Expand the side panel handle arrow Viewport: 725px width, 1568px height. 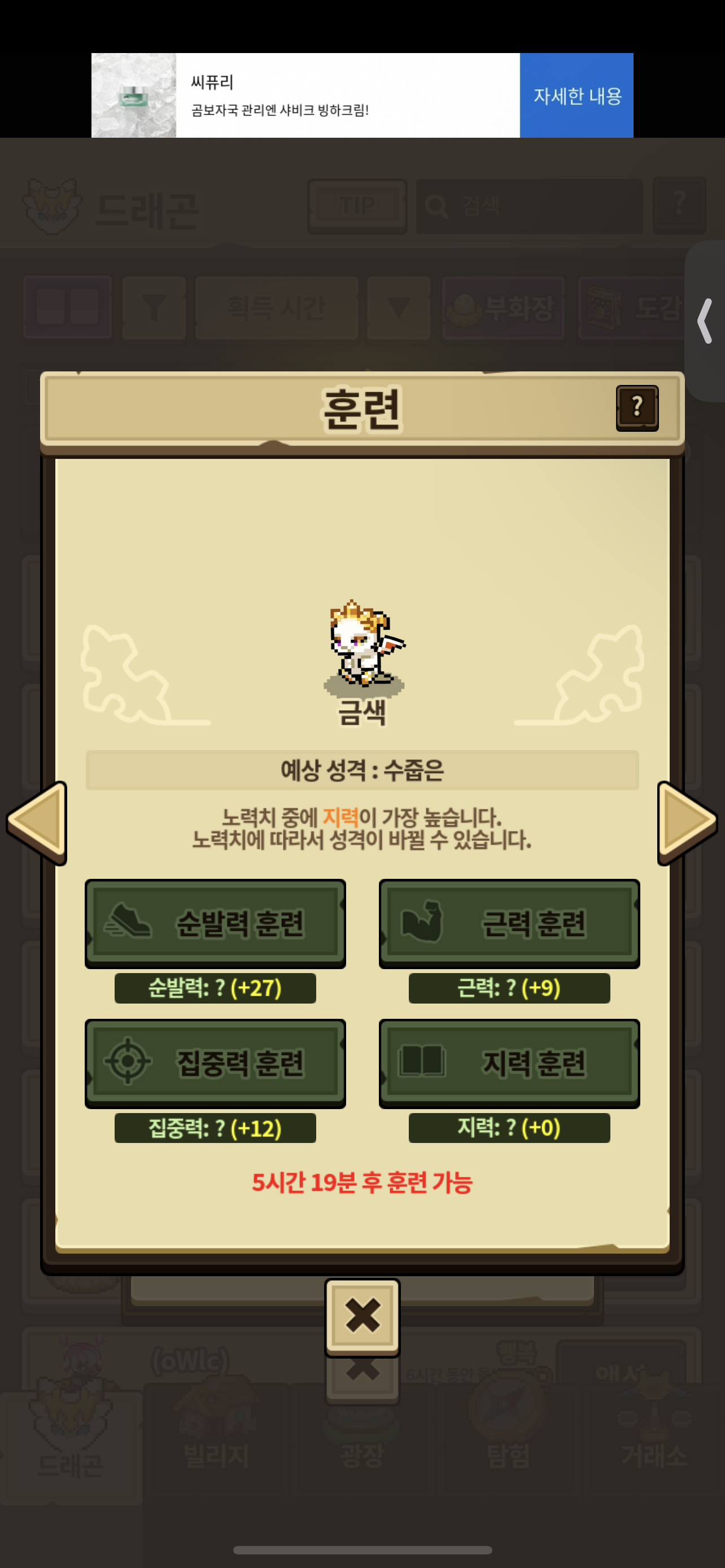[x=705, y=321]
